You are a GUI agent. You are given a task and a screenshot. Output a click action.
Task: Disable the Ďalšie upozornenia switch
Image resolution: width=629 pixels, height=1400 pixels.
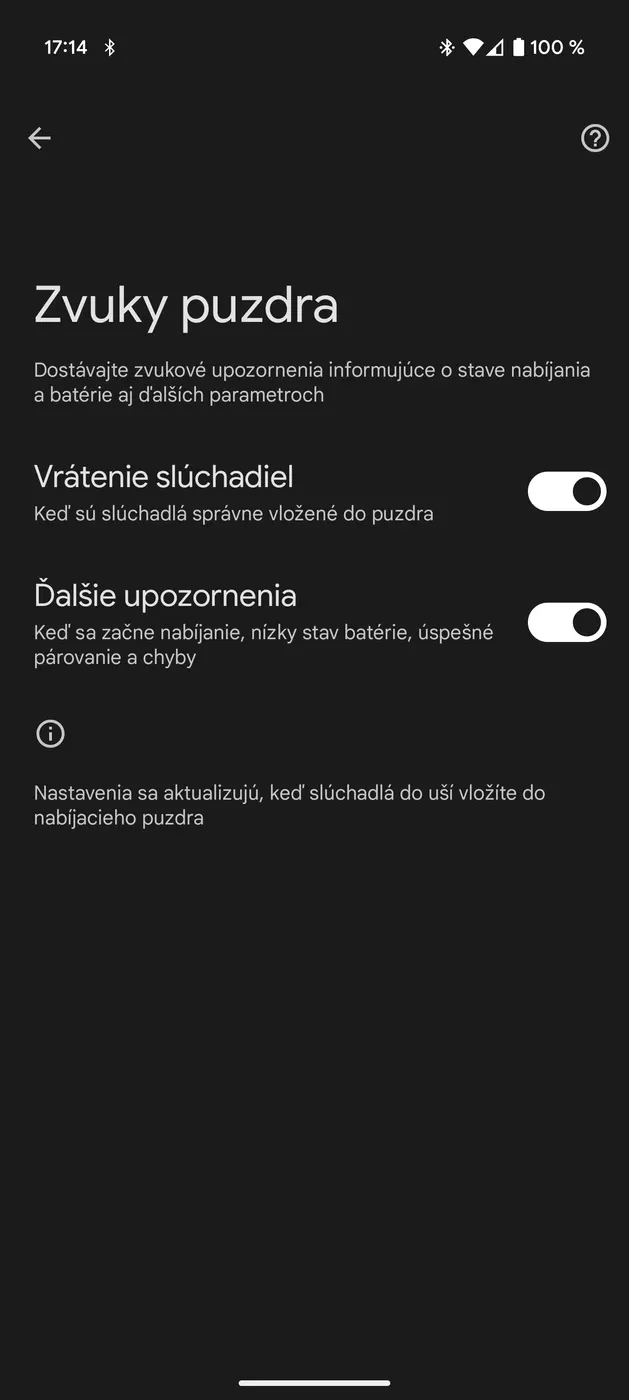tap(566, 622)
